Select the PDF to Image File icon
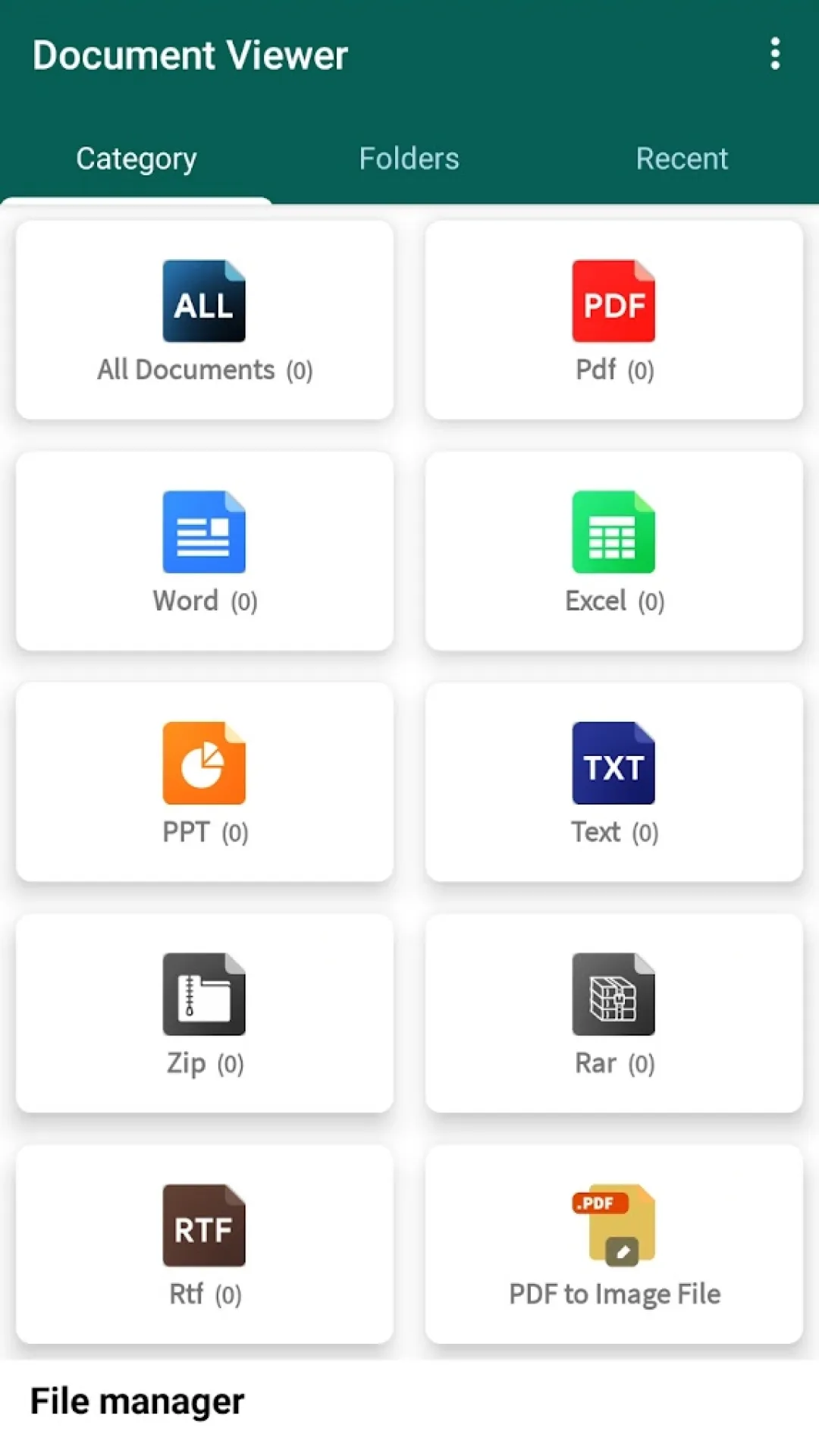Screen dimensions: 819x1456 coord(613,1225)
